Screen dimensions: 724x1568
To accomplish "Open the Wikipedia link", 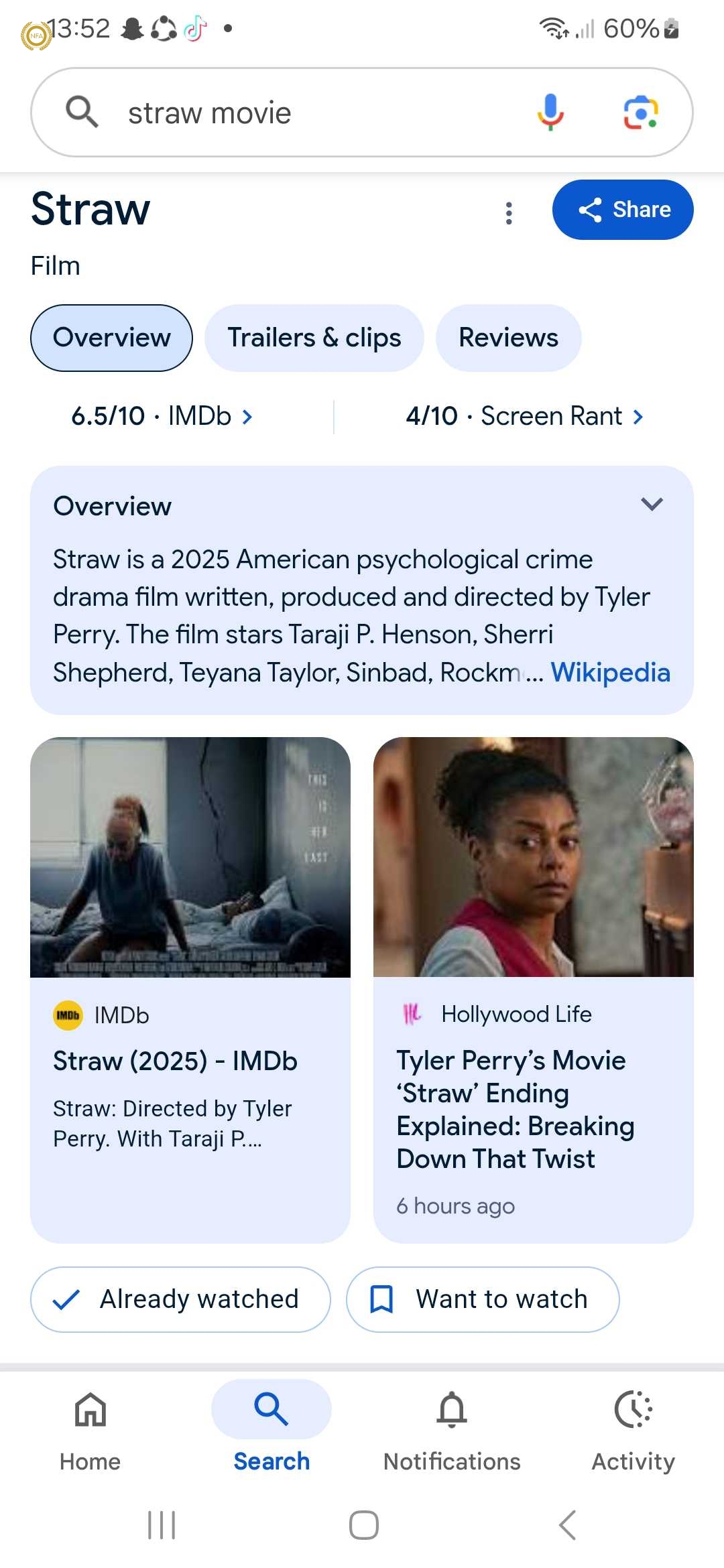I will tap(610, 672).
